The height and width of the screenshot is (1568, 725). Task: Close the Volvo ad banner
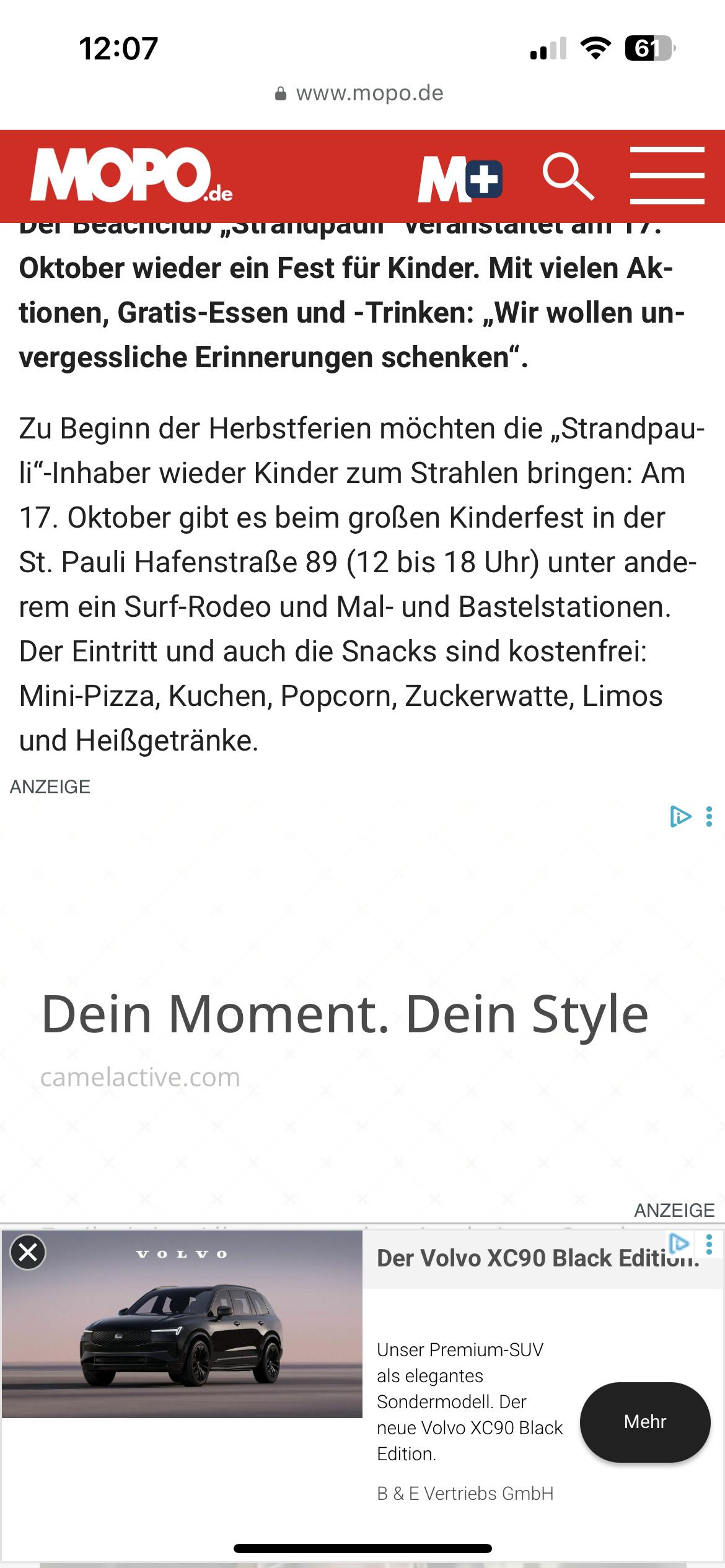pos(28,1253)
